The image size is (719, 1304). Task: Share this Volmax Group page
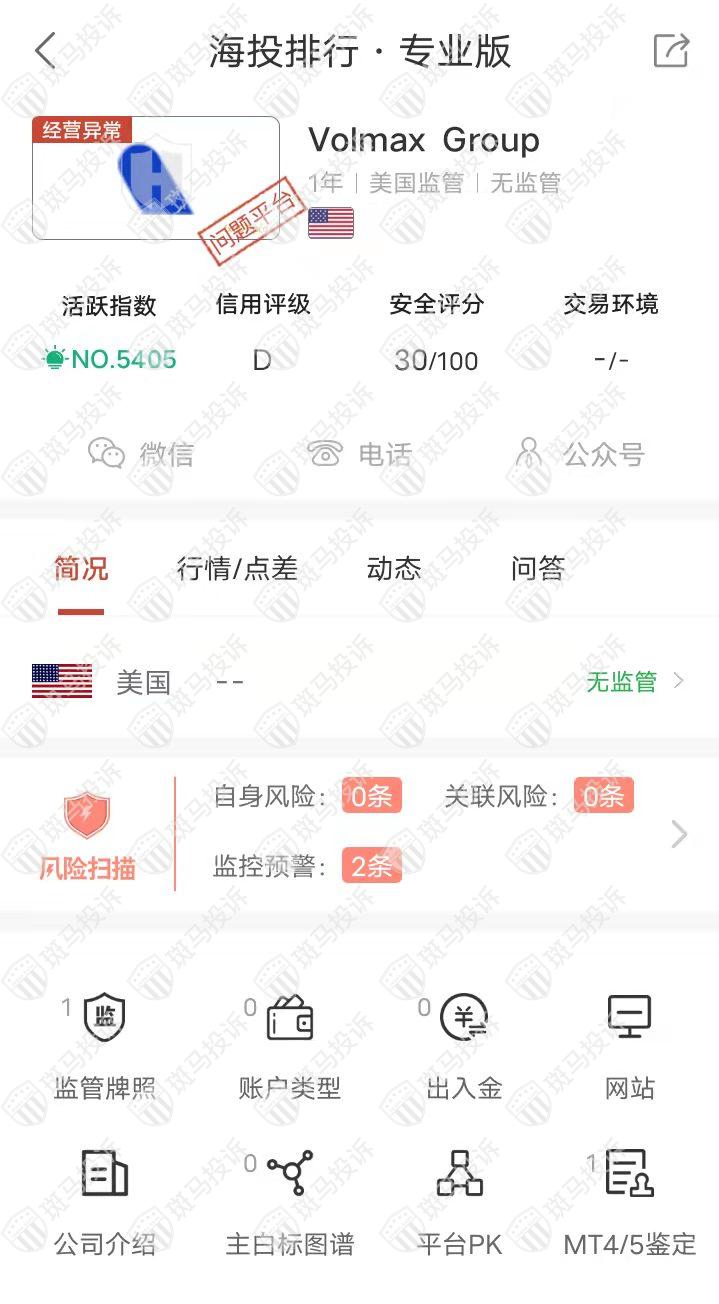(670, 51)
